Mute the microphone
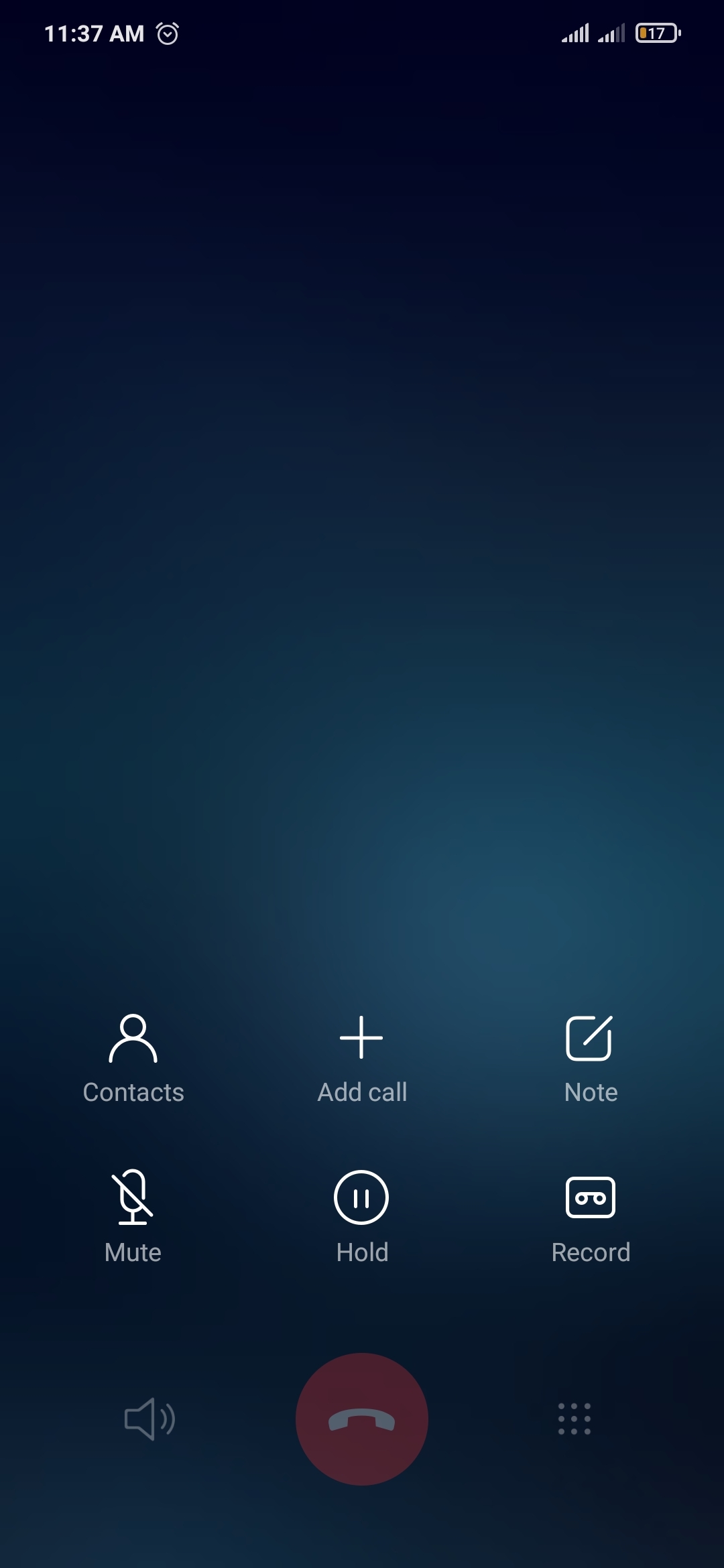 click(x=133, y=1216)
